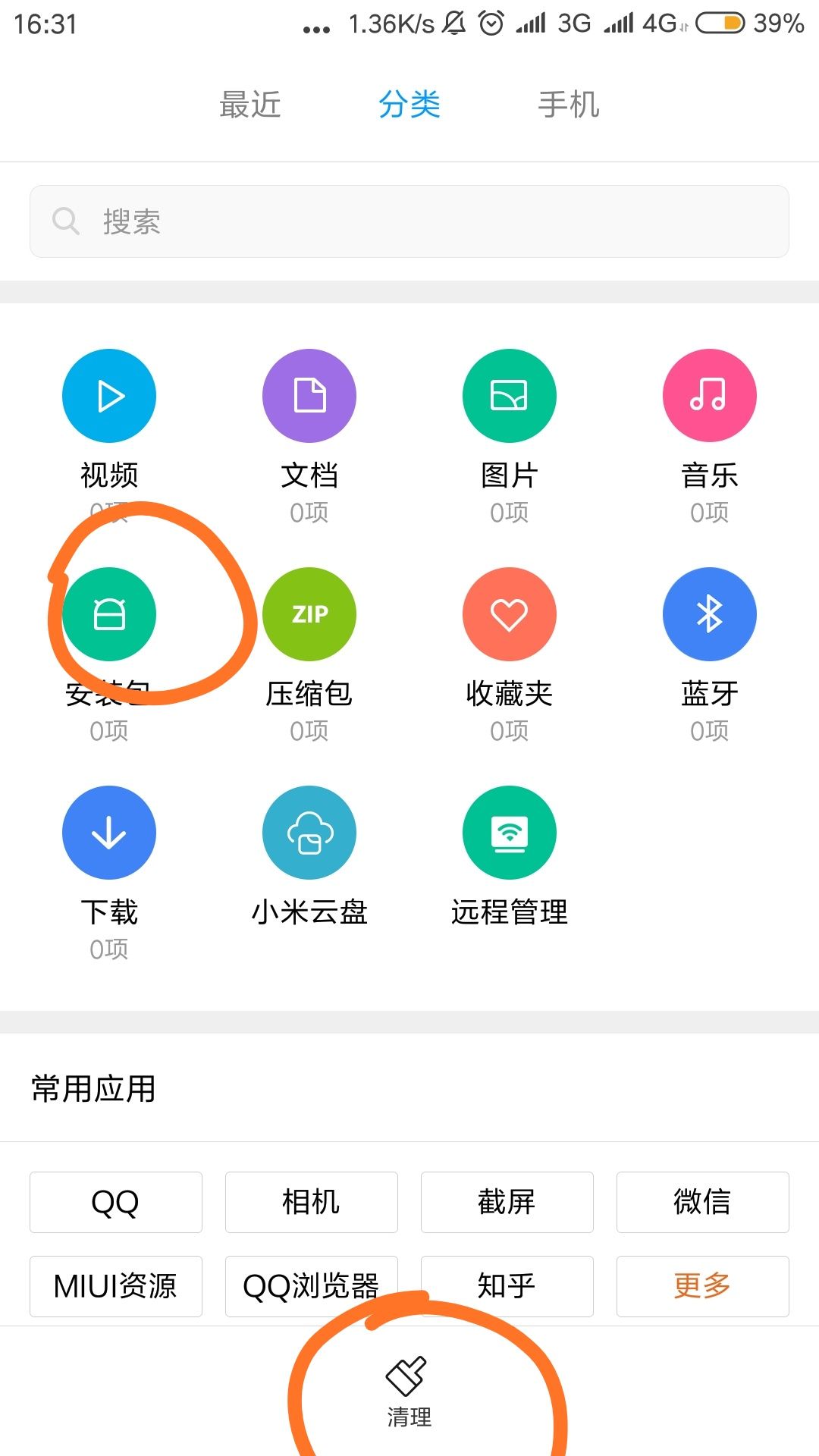Open the 蓝牙 (Bluetooth) file category icon
The height and width of the screenshot is (1456, 819).
[x=709, y=613]
